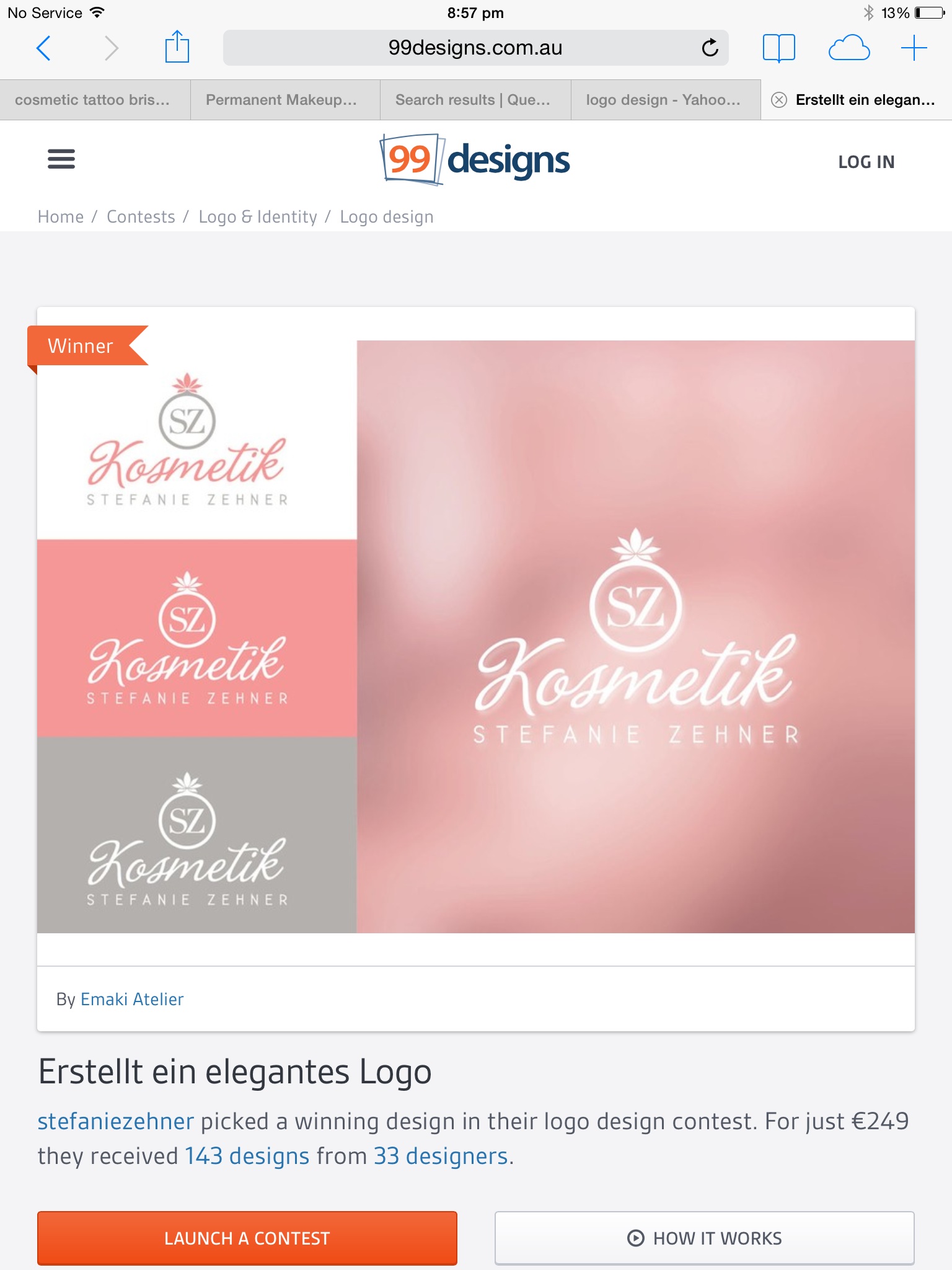Open the hamburger site menu
952x1270 pixels.
pos(61,159)
